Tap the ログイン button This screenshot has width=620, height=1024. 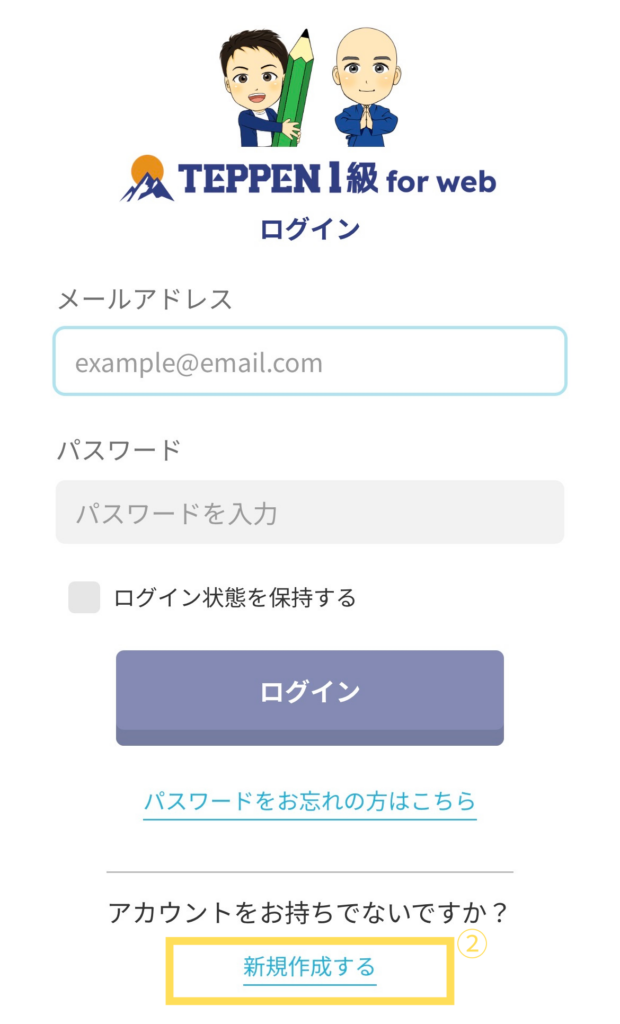(310, 697)
